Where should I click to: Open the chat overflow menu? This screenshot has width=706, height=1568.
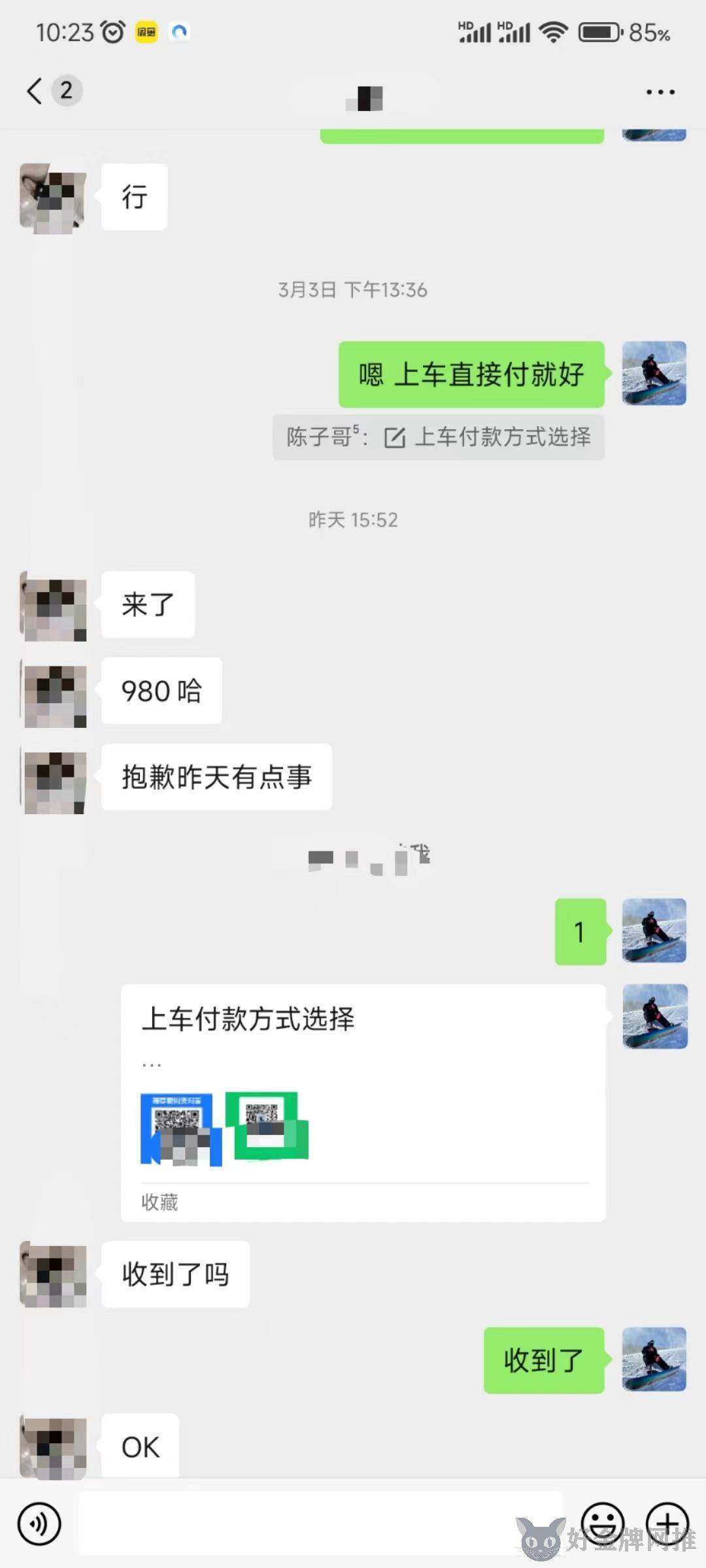click(x=660, y=92)
